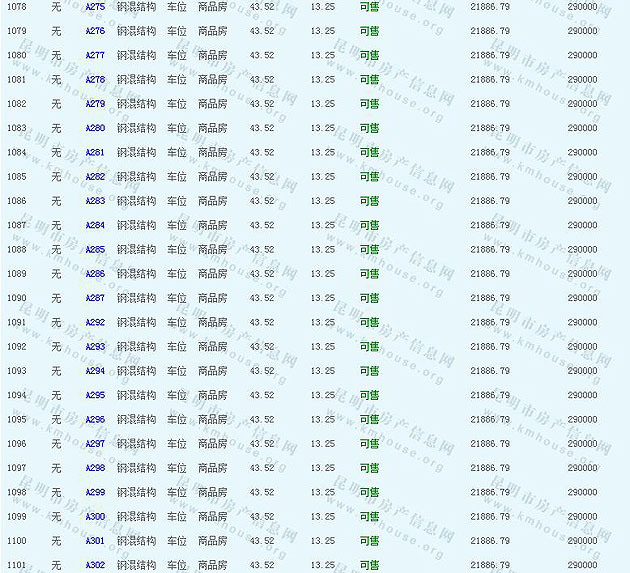This screenshot has height=573, width=630.
Task: Select the A300 unit link
Action: click(x=95, y=516)
